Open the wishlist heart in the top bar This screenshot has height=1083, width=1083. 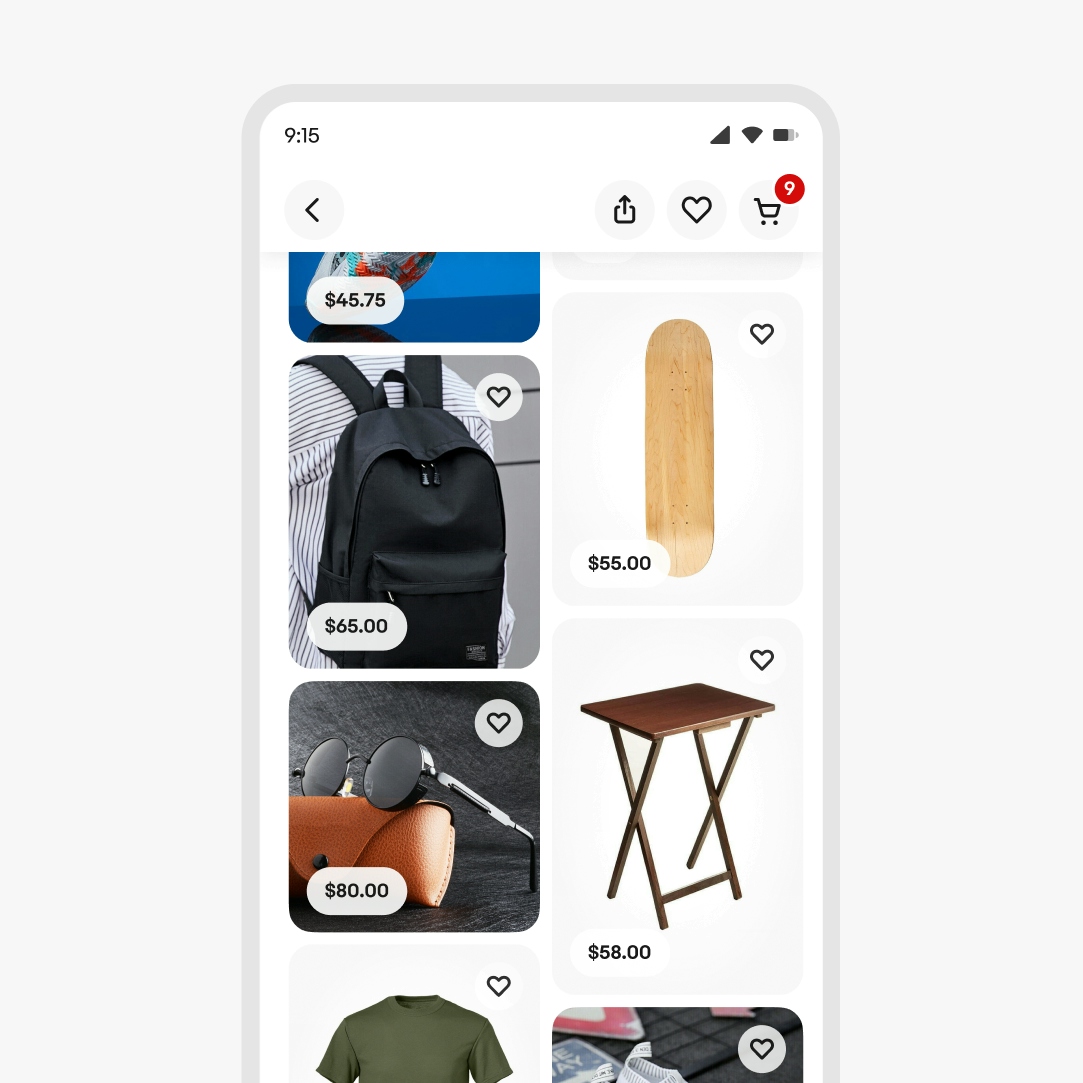(696, 210)
